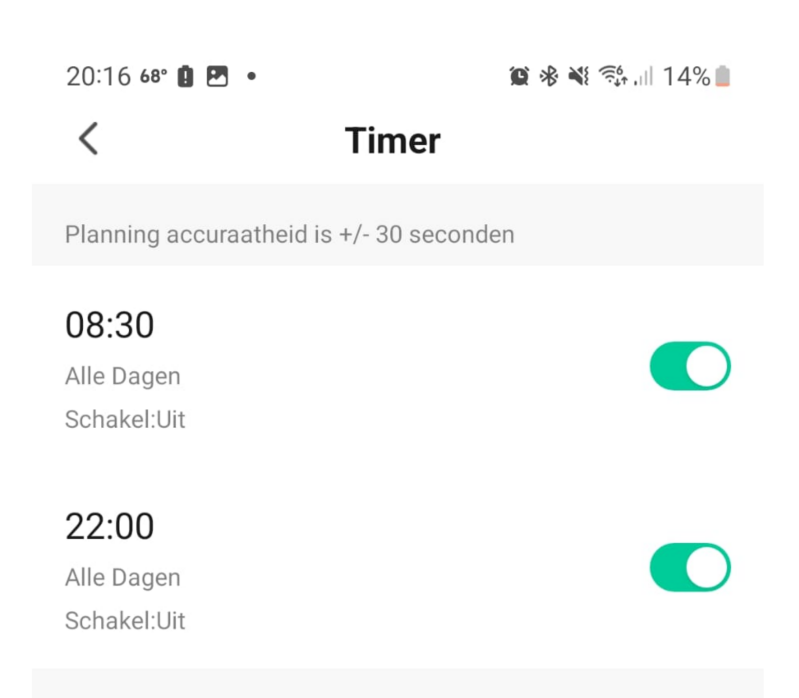Open the 22:00 schedule entry
Image resolution: width=799 pixels, height=698 pixels.
(x=300, y=571)
